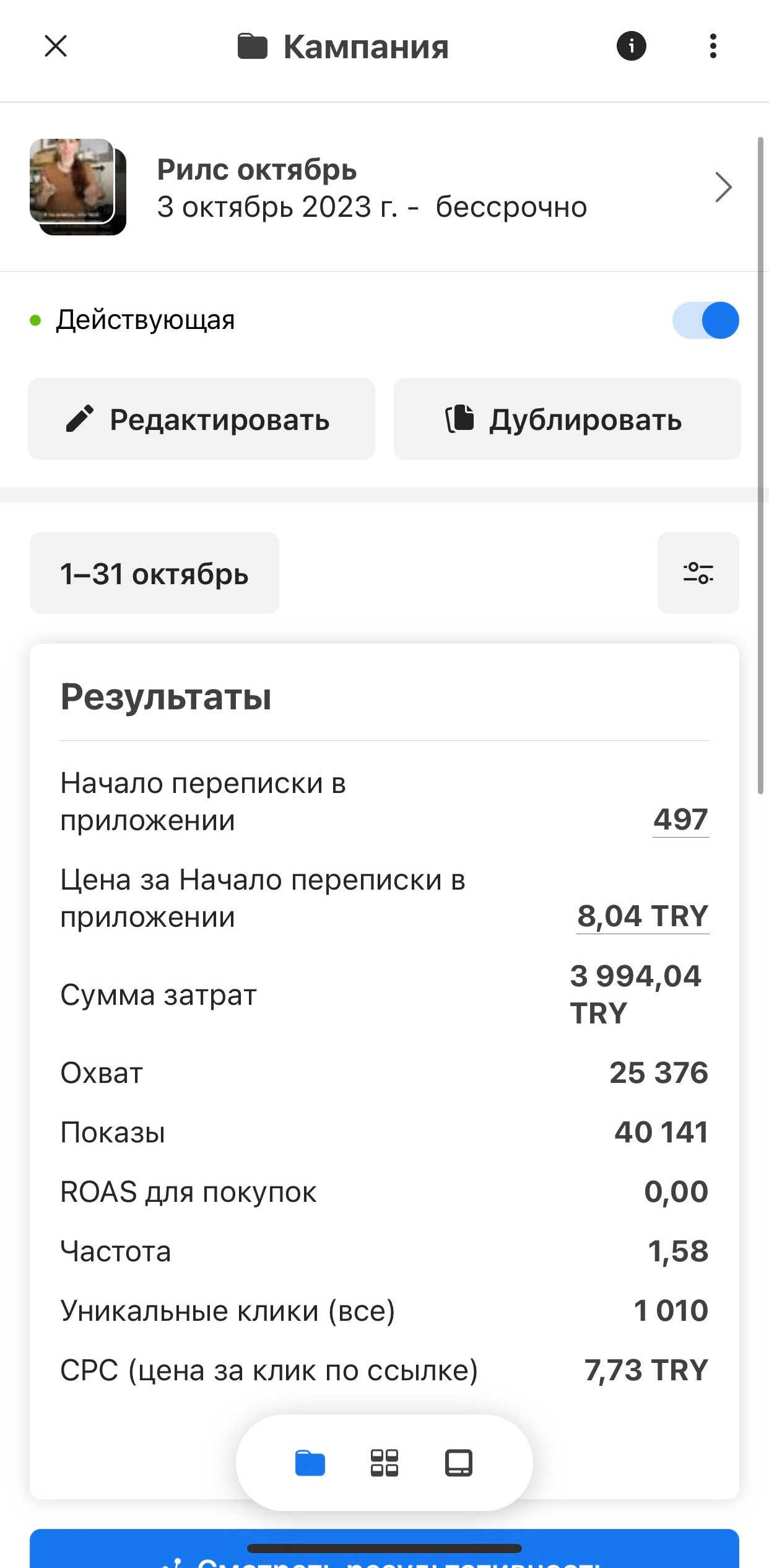769x1568 pixels.
Task: Click the folder icon beside Кампания title
Action: (x=251, y=45)
